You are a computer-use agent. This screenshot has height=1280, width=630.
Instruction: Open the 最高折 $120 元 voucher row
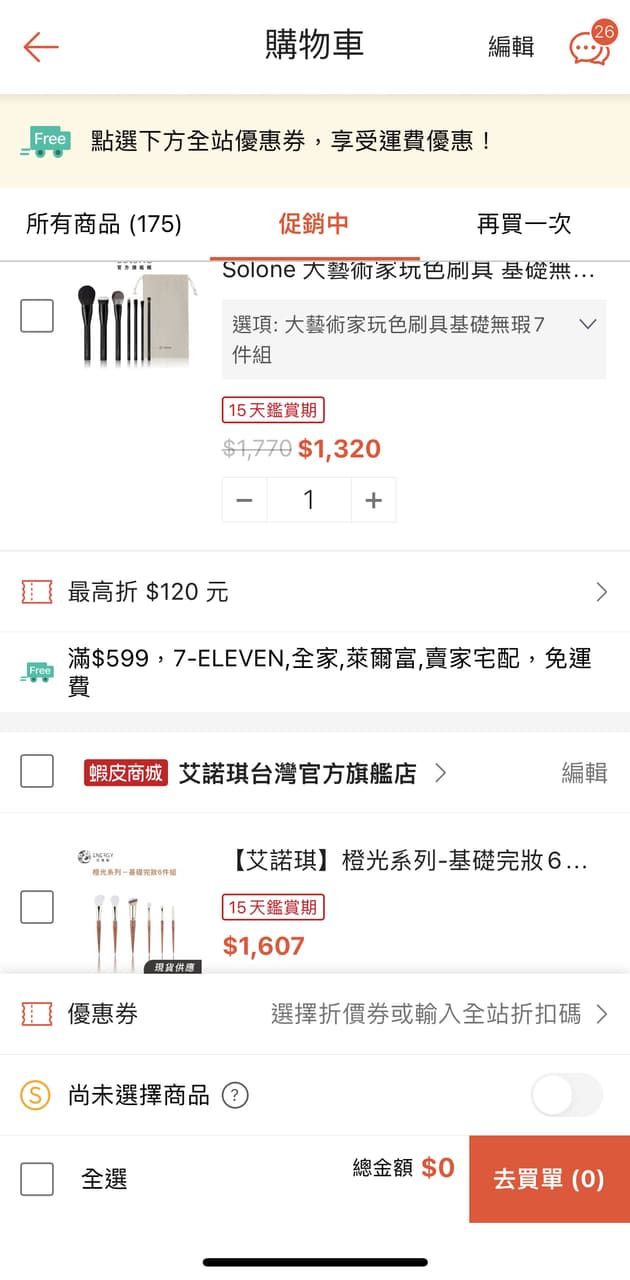tap(315, 592)
